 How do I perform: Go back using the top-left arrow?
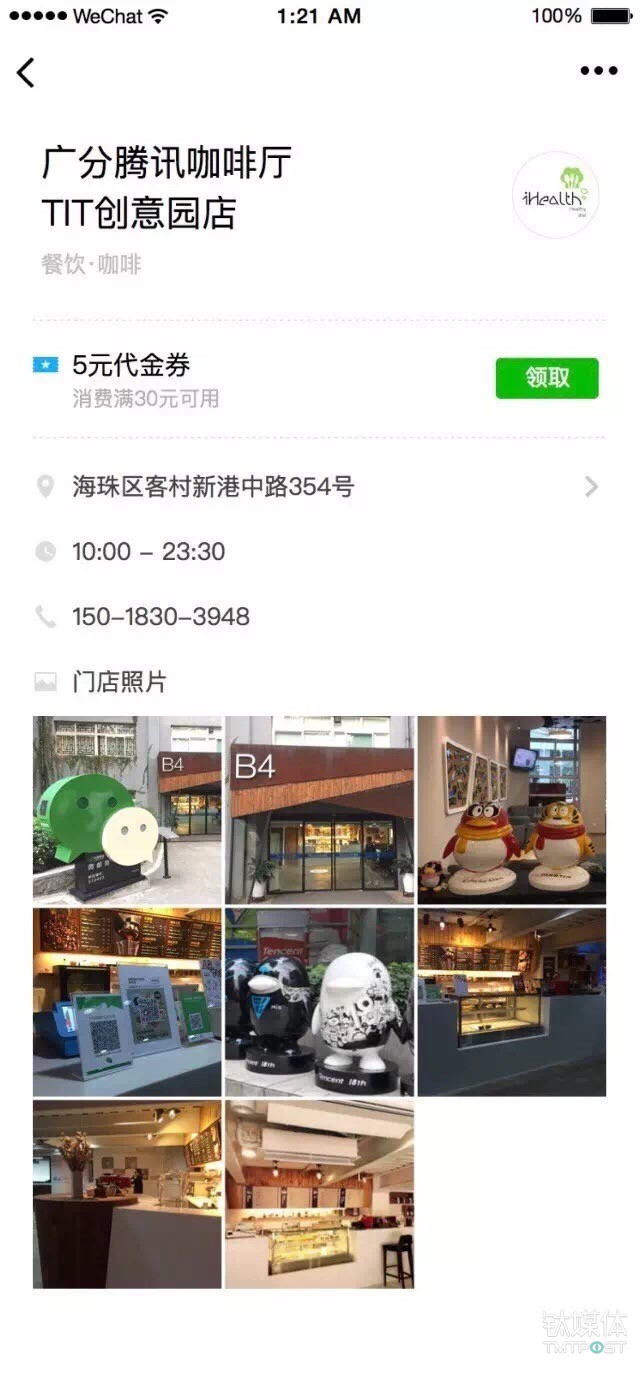point(26,72)
